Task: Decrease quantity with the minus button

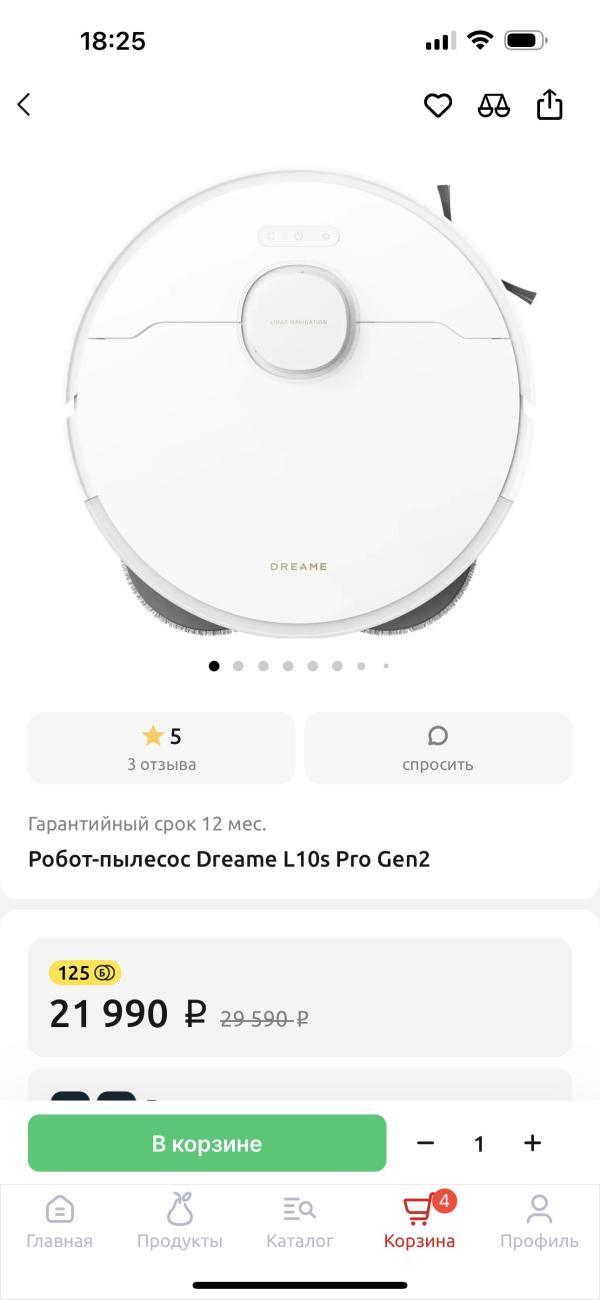Action: (x=426, y=1143)
